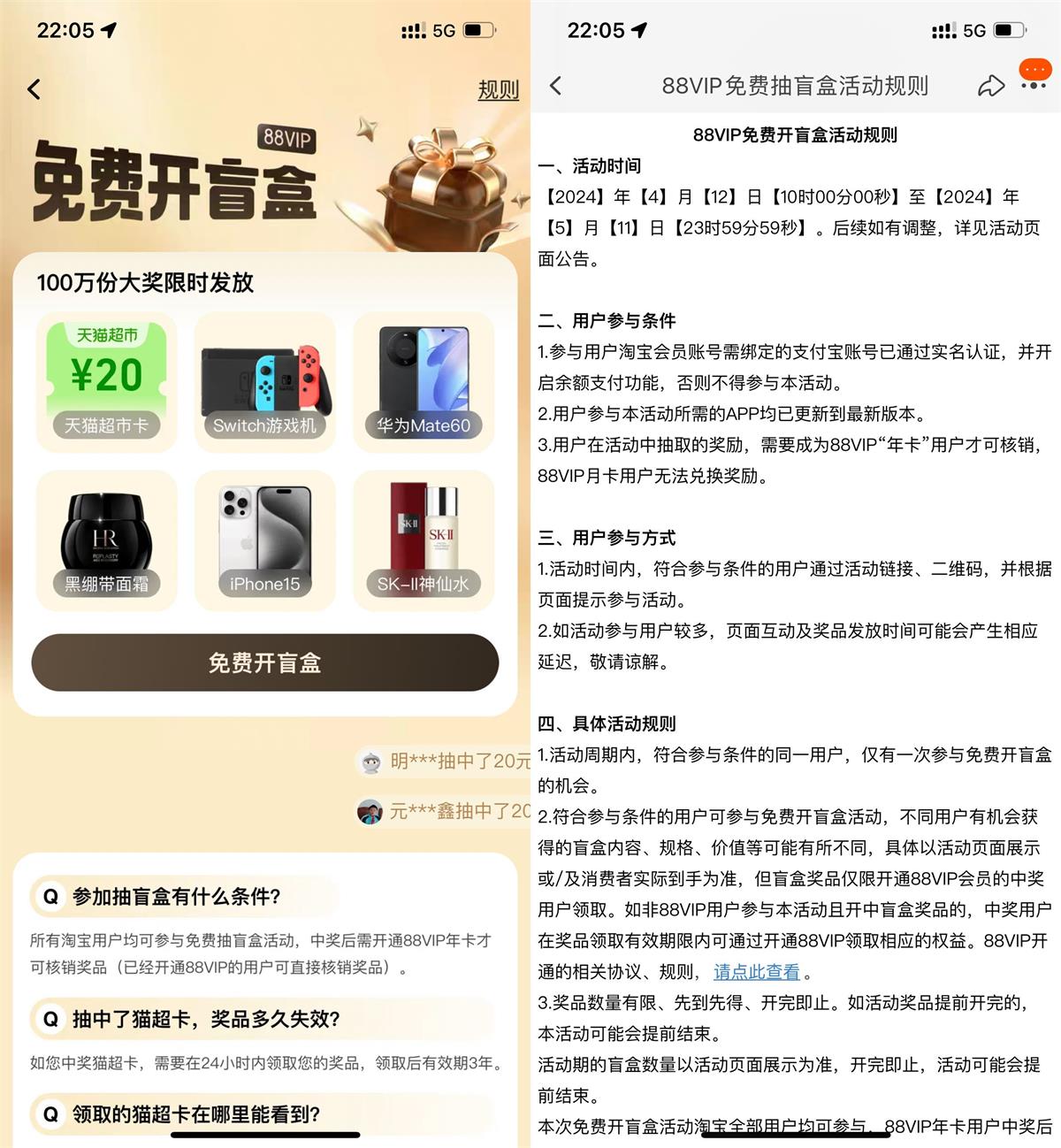Viewport: 1061px width, 1148px height.
Task: Open the 请点此查看 link in the rules
Action: 756,971
